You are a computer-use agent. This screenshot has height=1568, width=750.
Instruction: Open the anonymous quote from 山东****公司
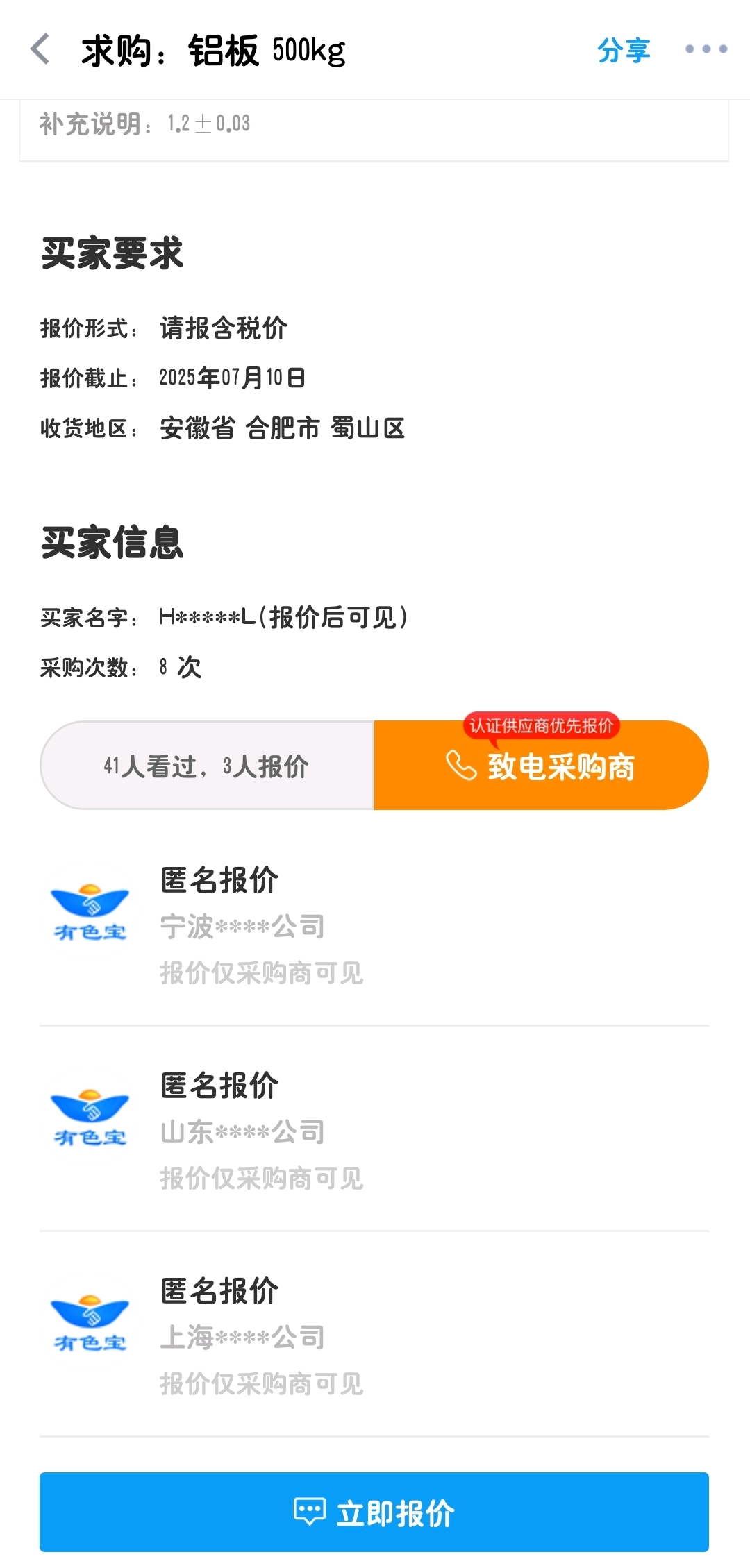[x=374, y=1130]
